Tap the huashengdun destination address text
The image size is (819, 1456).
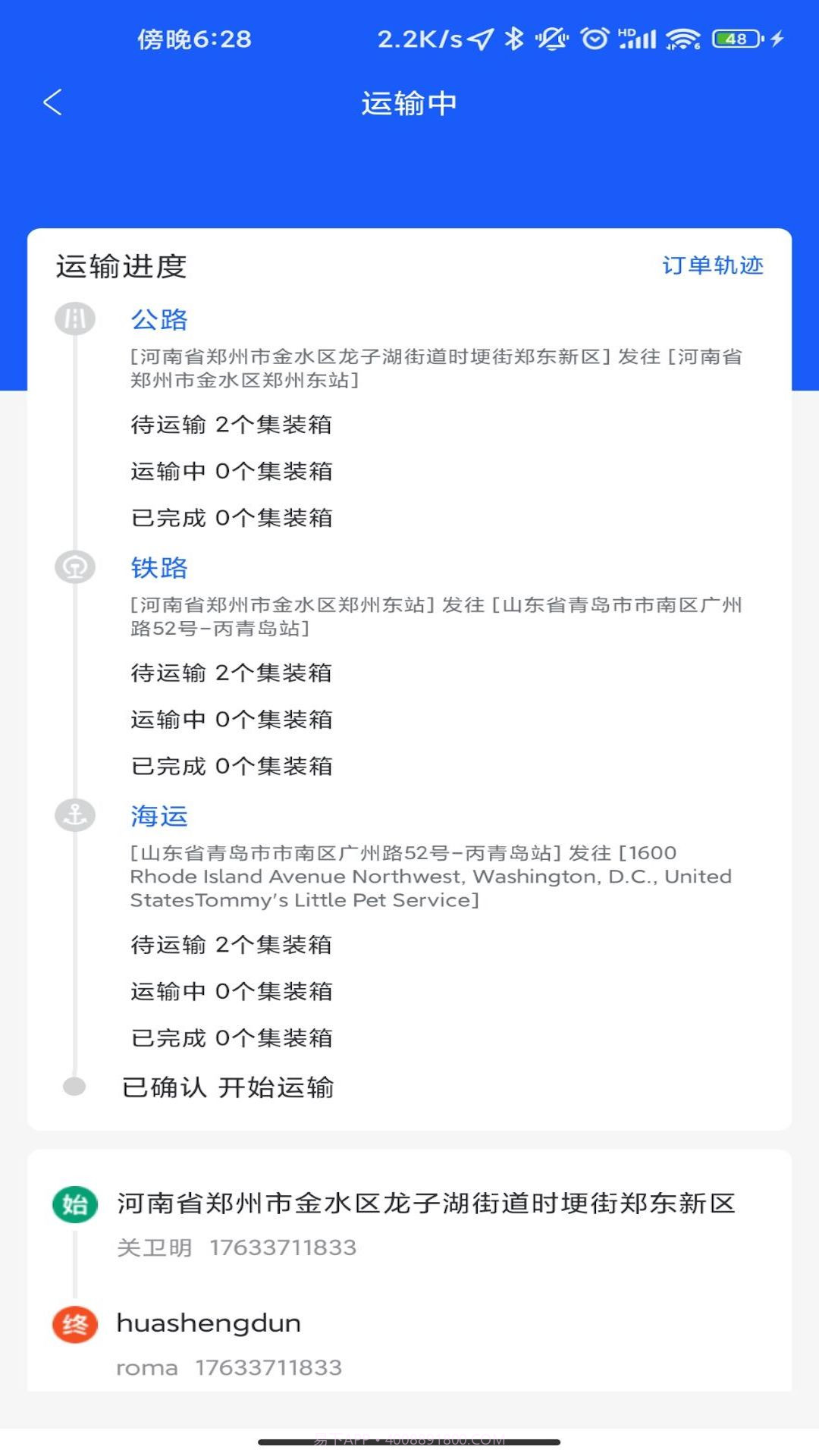coord(209,1322)
